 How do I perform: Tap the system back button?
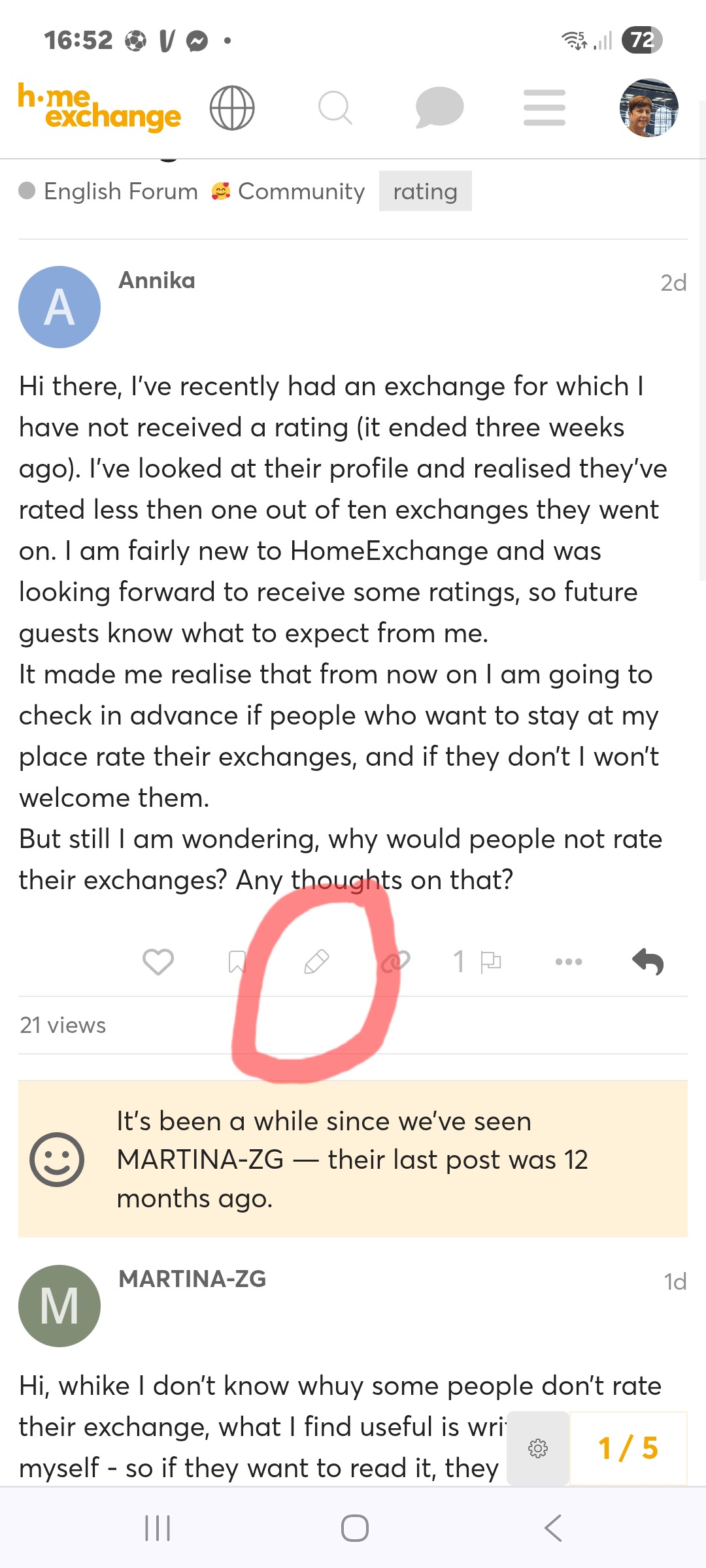tap(553, 1528)
